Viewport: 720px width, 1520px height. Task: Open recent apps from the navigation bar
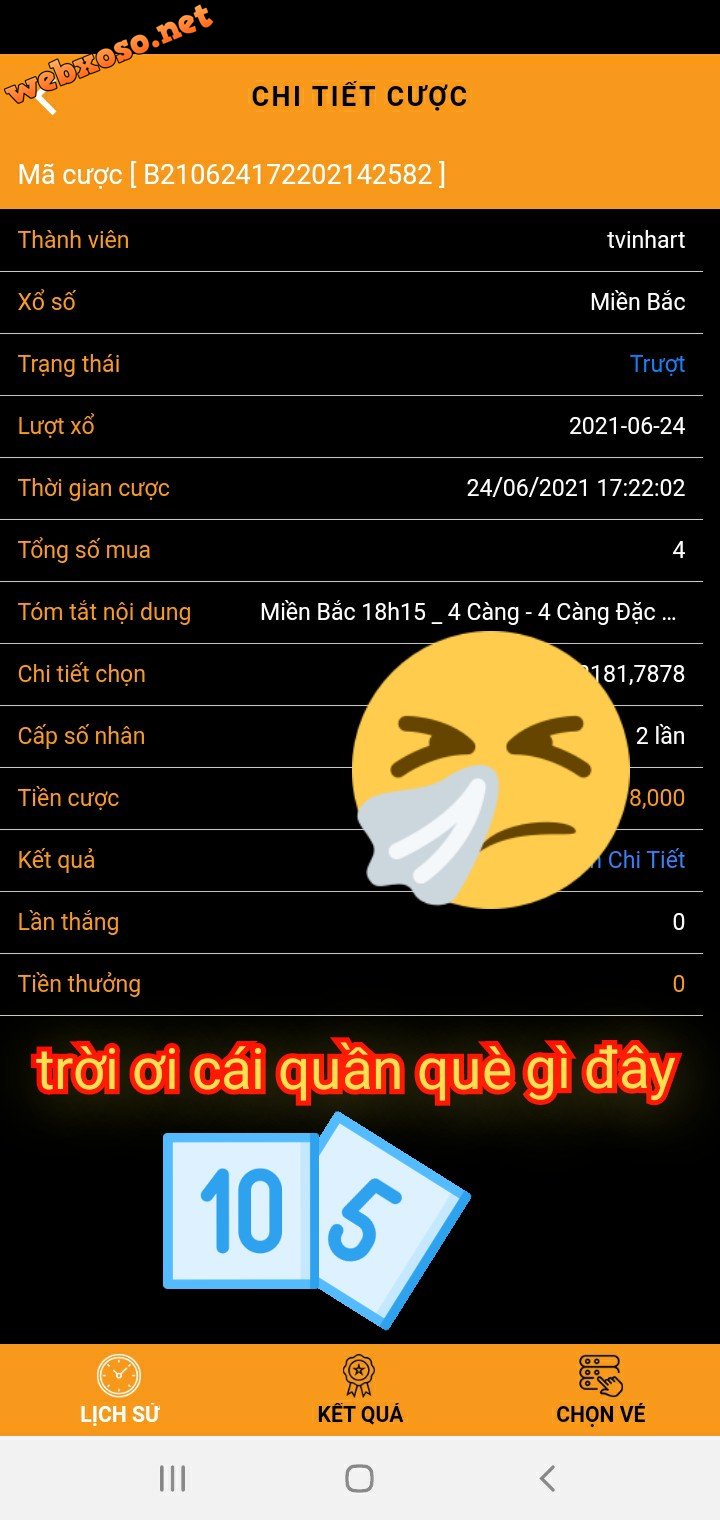tap(173, 1478)
